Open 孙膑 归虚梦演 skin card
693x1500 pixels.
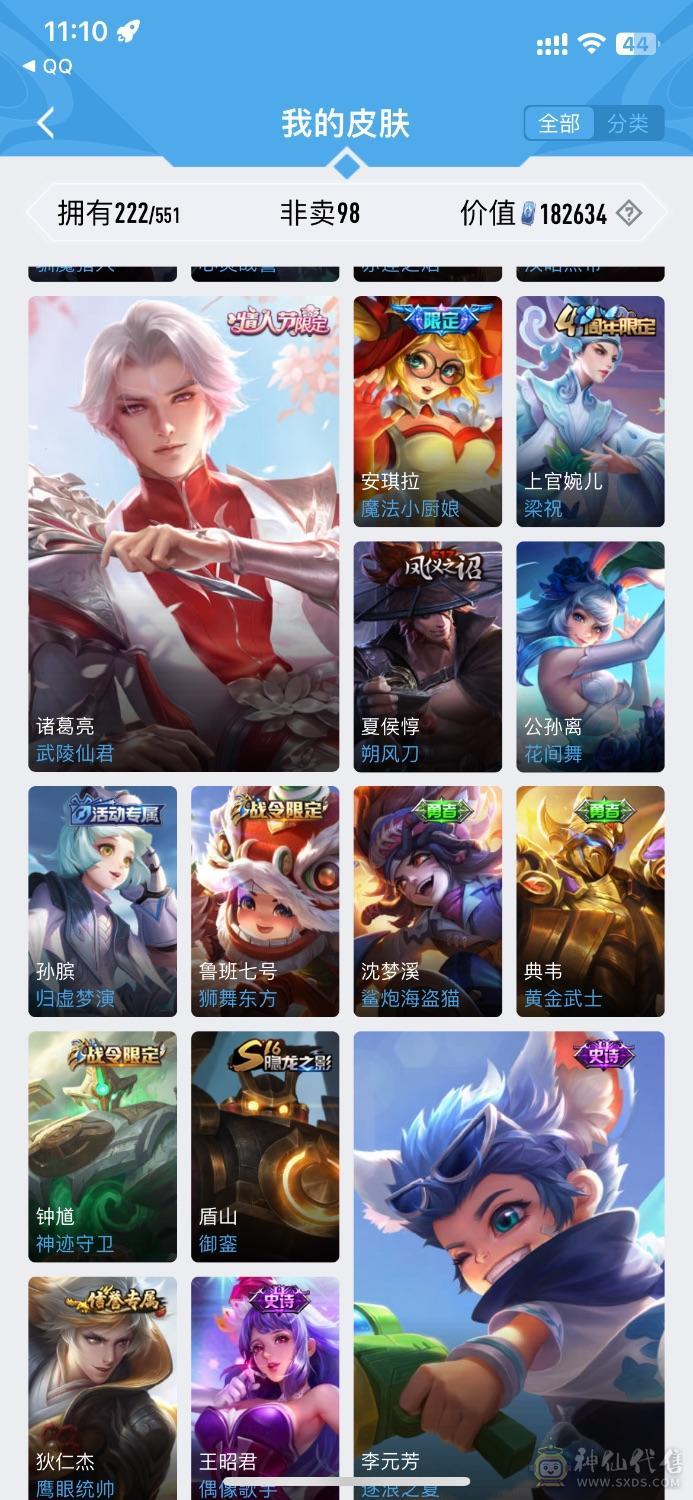tap(102, 901)
